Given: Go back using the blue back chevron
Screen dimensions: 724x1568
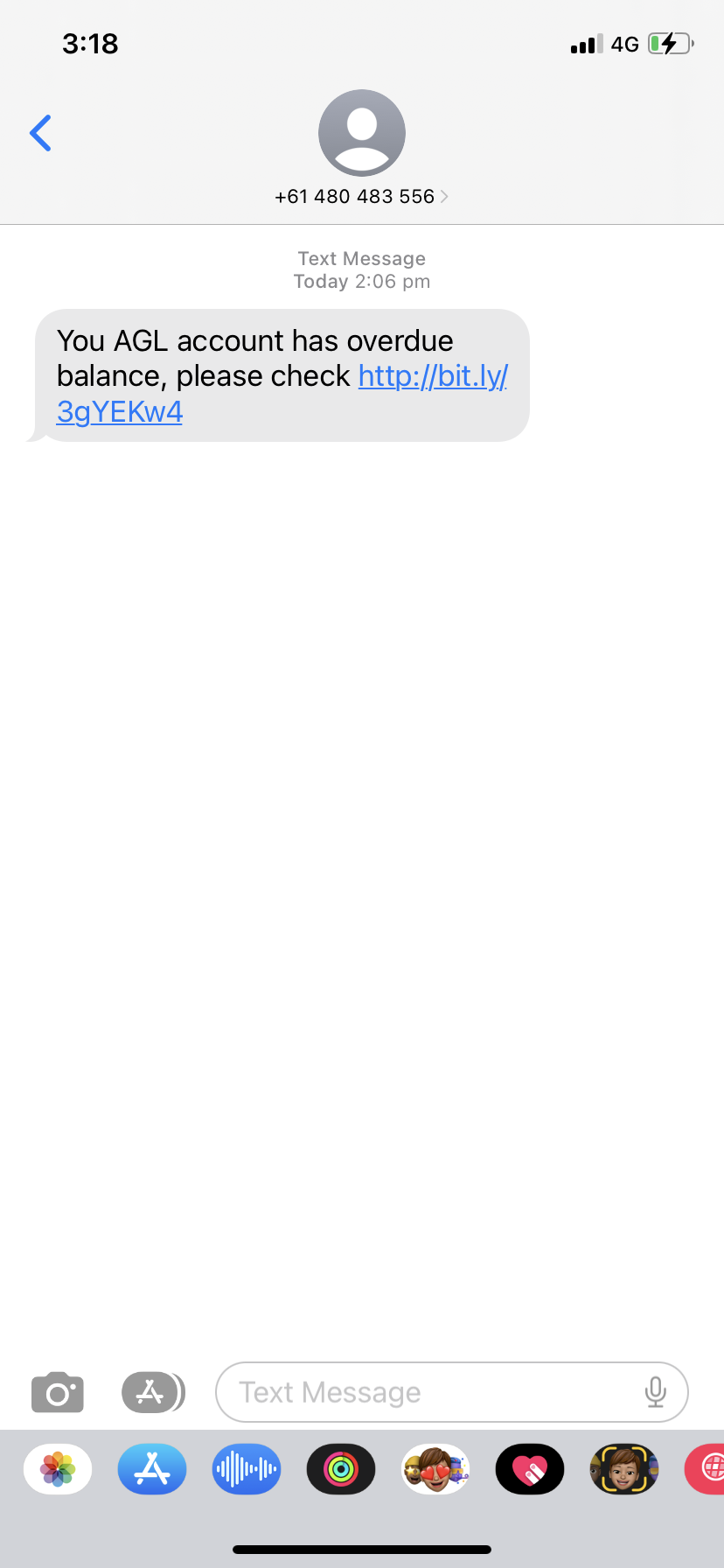Looking at the screenshot, I should [x=40, y=132].
